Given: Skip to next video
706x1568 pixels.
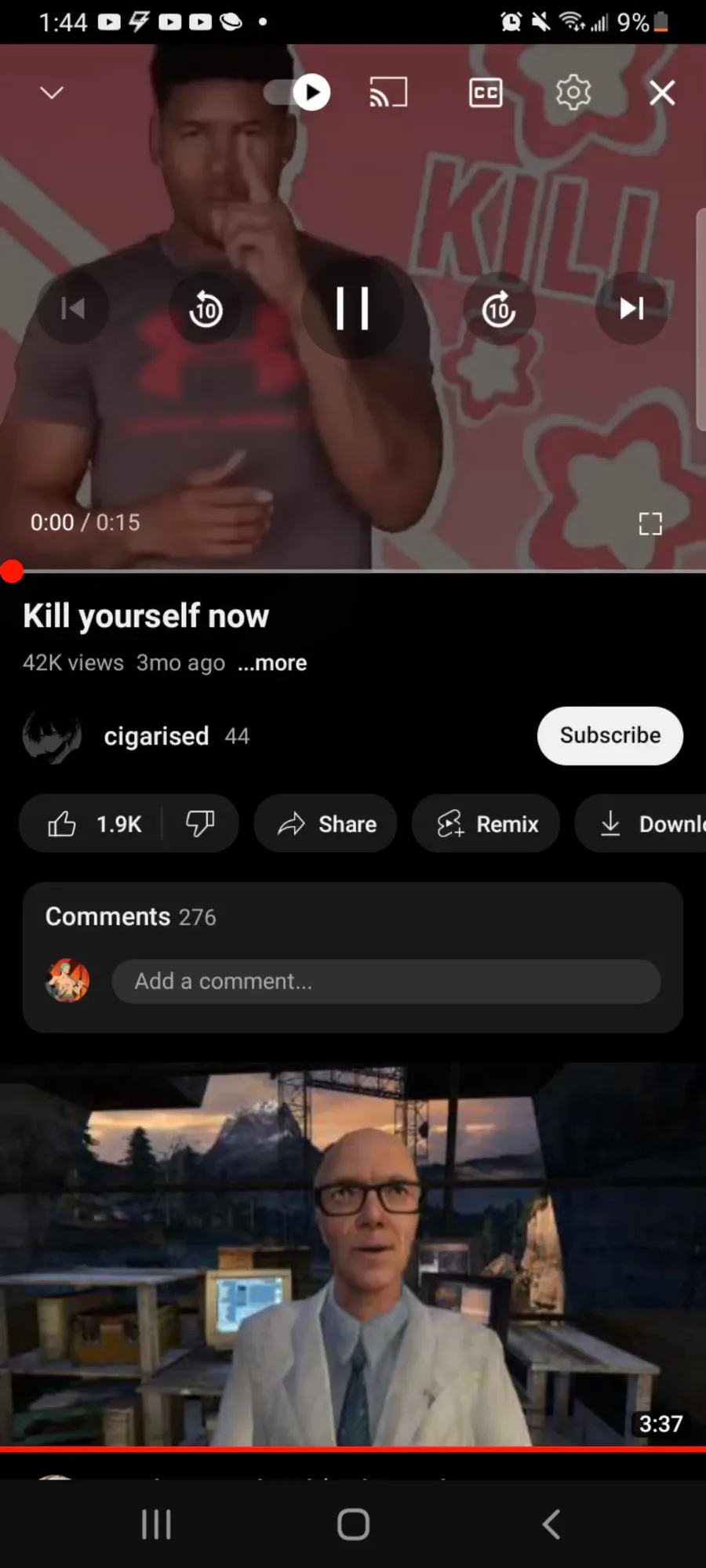Looking at the screenshot, I should (x=631, y=308).
